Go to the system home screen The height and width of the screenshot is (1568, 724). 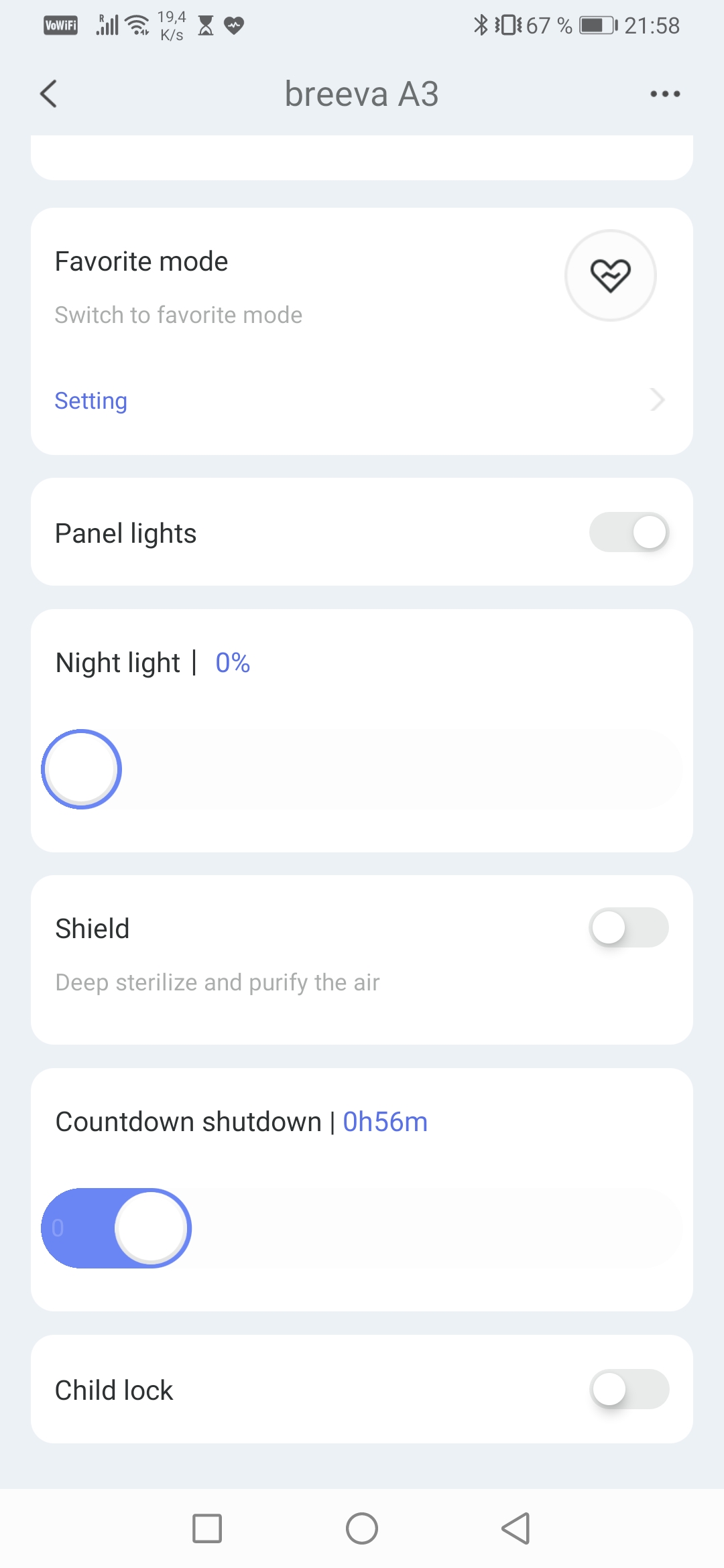tap(362, 1528)
